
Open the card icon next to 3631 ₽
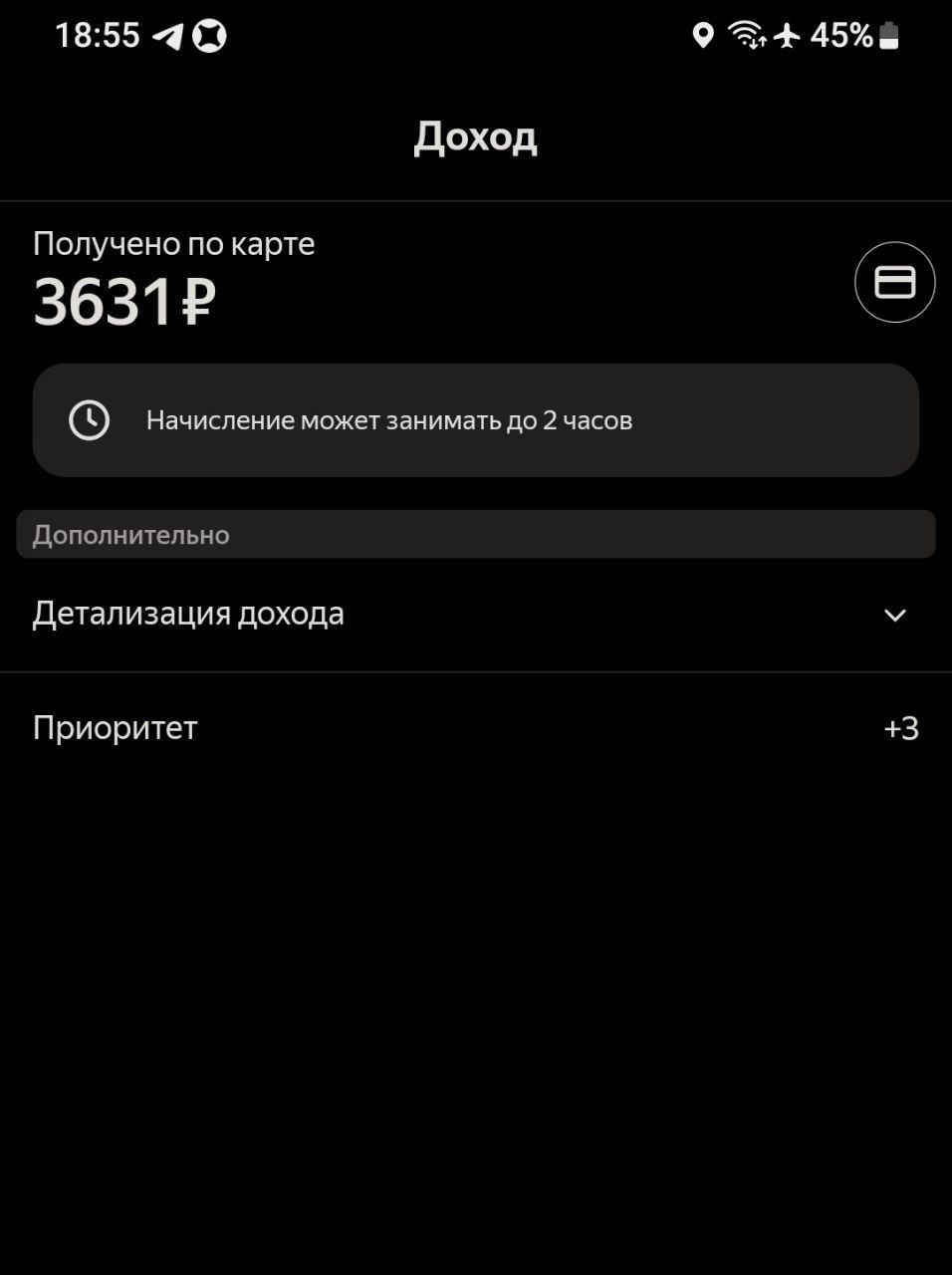(894, 282)
